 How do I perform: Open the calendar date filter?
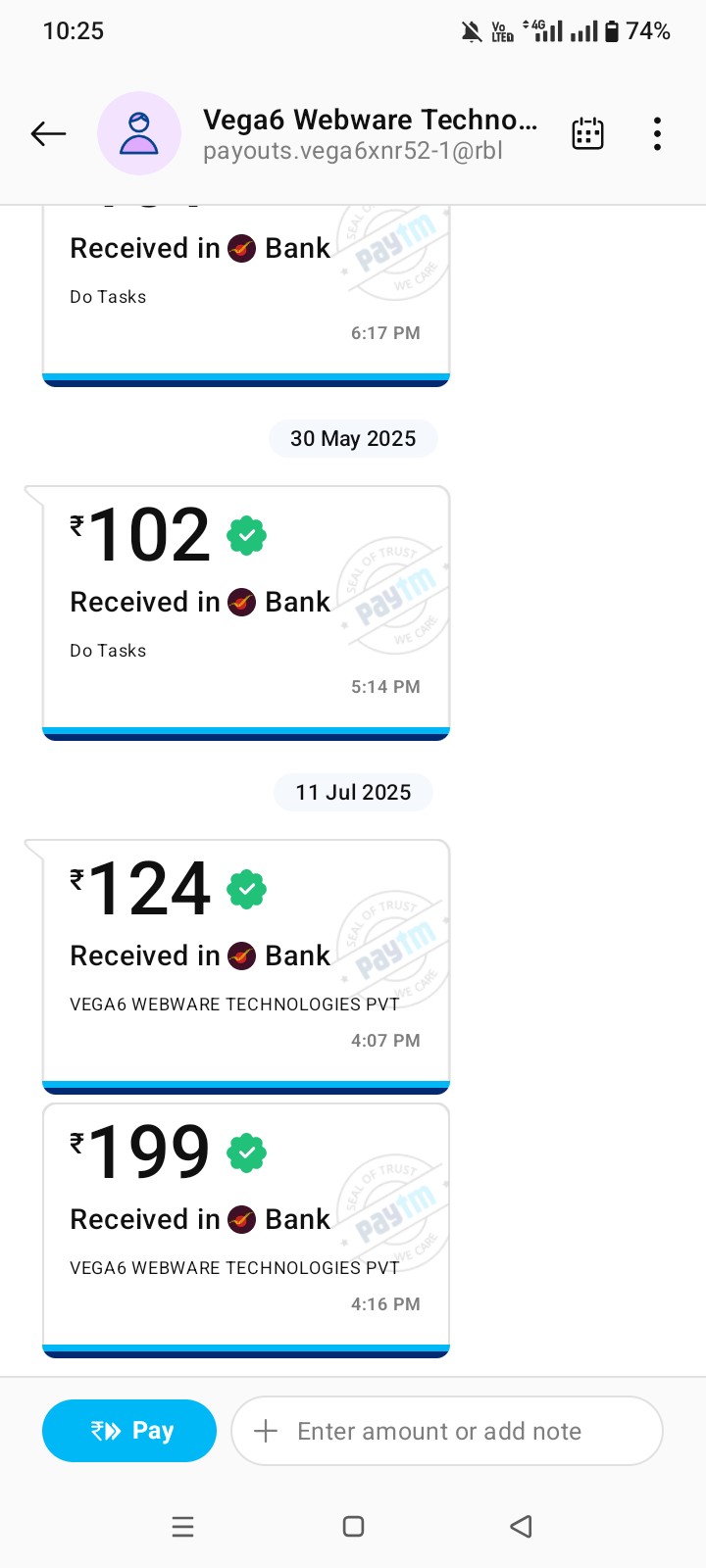(587, 133)
